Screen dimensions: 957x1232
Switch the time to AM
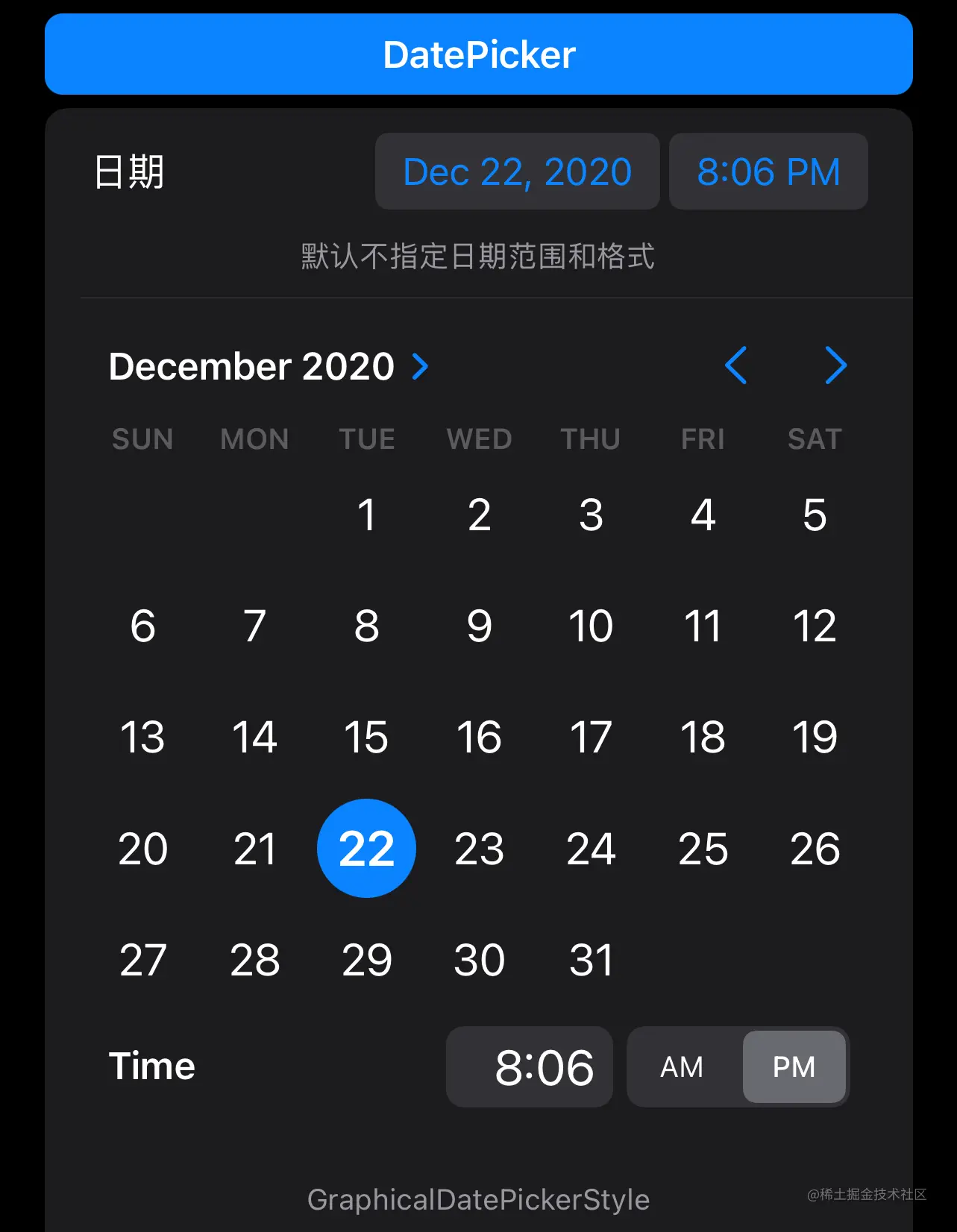(682, 1067)
